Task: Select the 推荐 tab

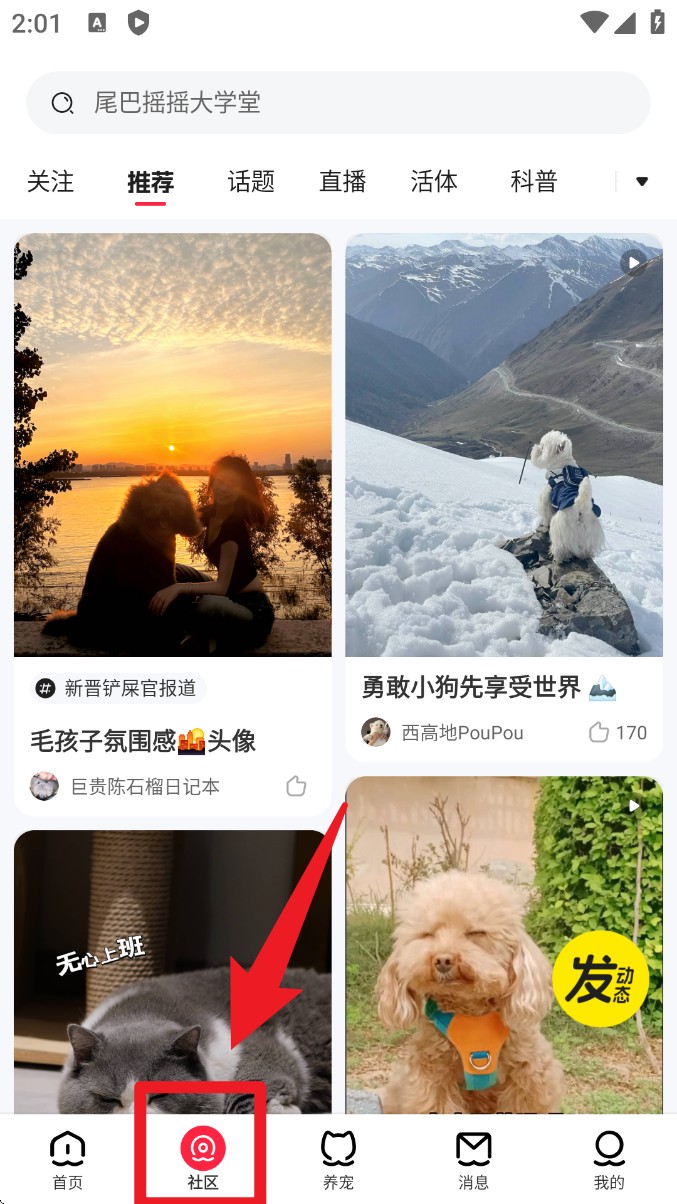Action: click(151, 182)
